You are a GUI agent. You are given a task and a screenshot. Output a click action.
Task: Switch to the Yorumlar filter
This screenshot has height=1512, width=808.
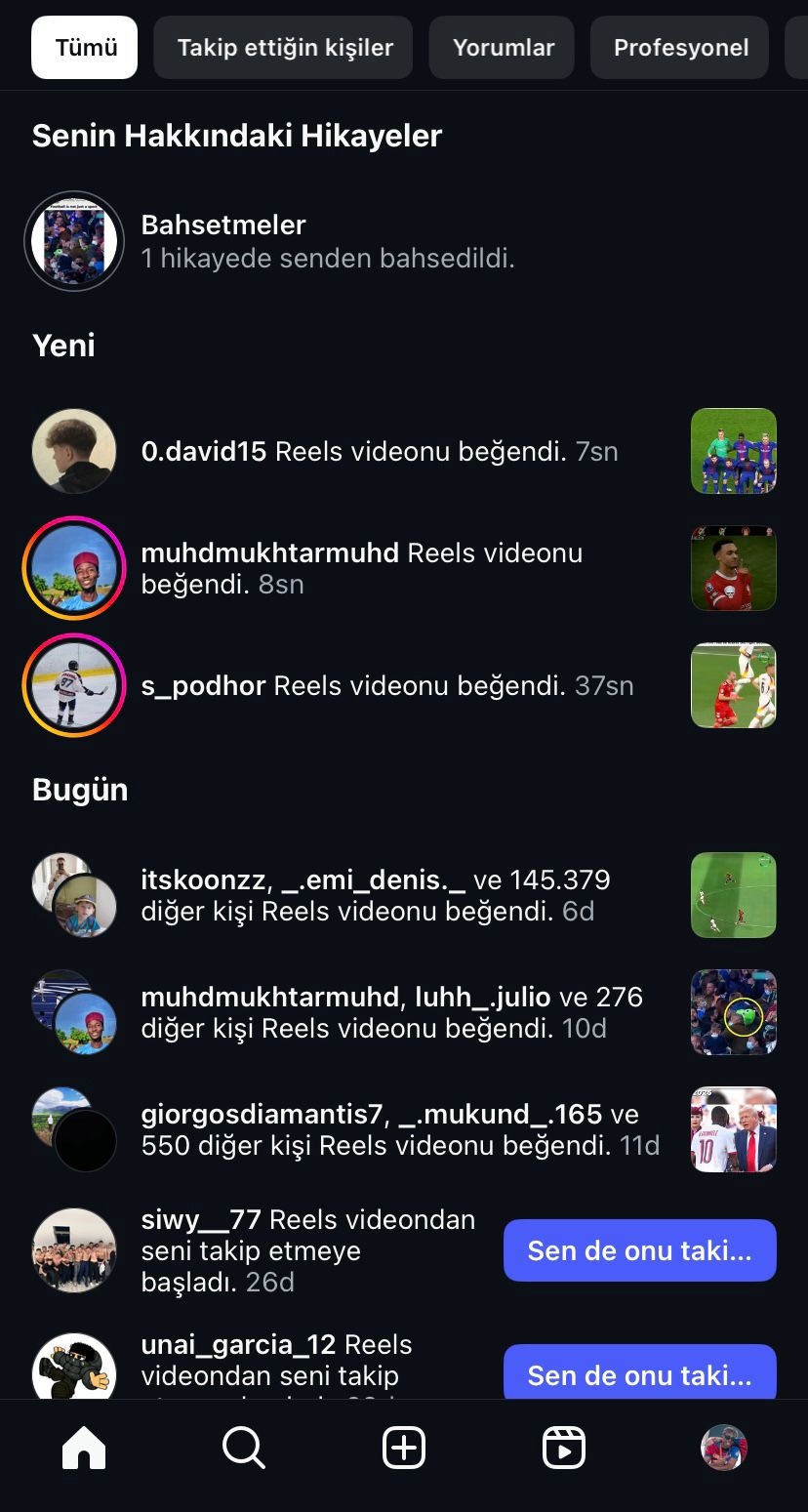pyautogui.click(x=504, y=47)
